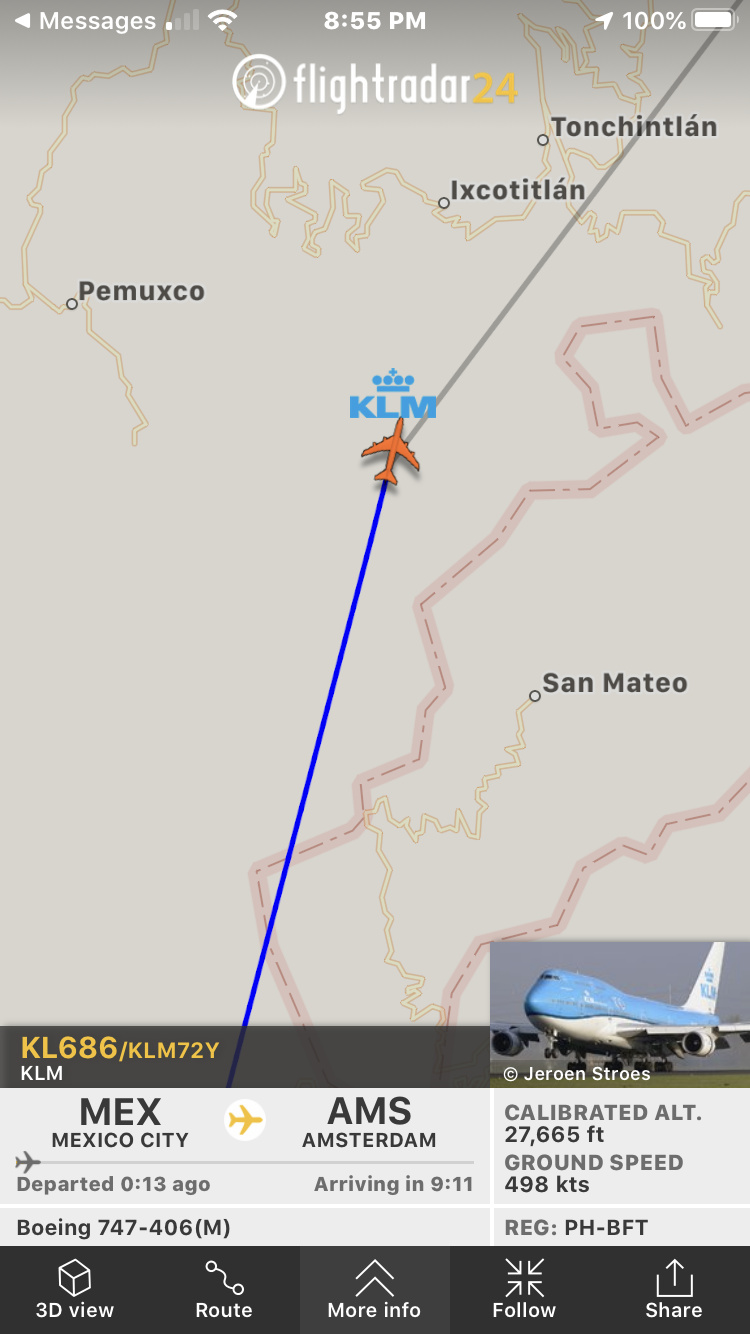
Task: Open the KLM 747 aircraft photo
Action: (x=620, y=1013)
